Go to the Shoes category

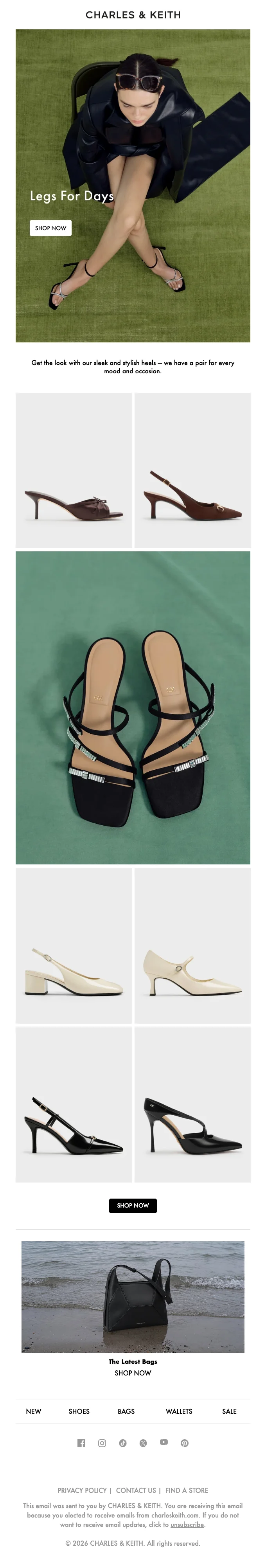click(79, 1411)
